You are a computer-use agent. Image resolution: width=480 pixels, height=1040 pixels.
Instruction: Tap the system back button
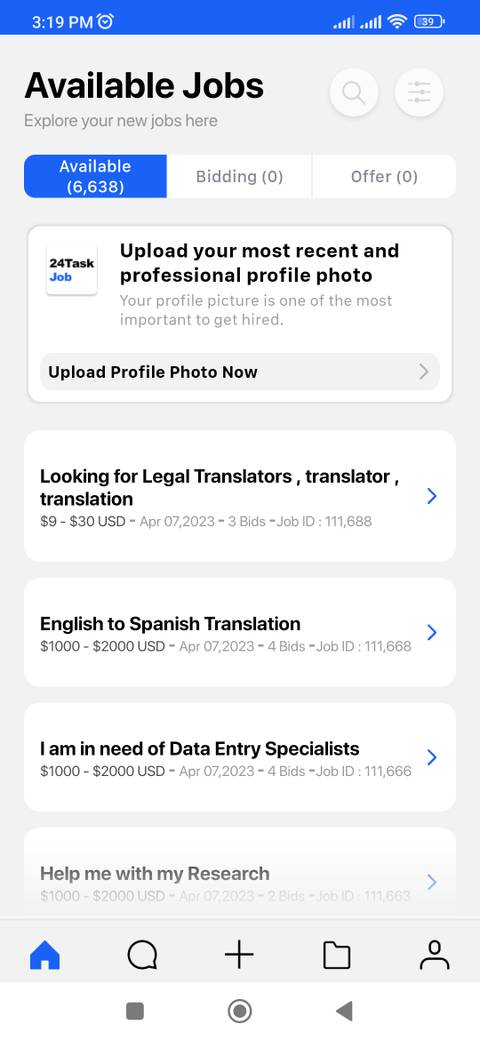(x=344, y=1011)
